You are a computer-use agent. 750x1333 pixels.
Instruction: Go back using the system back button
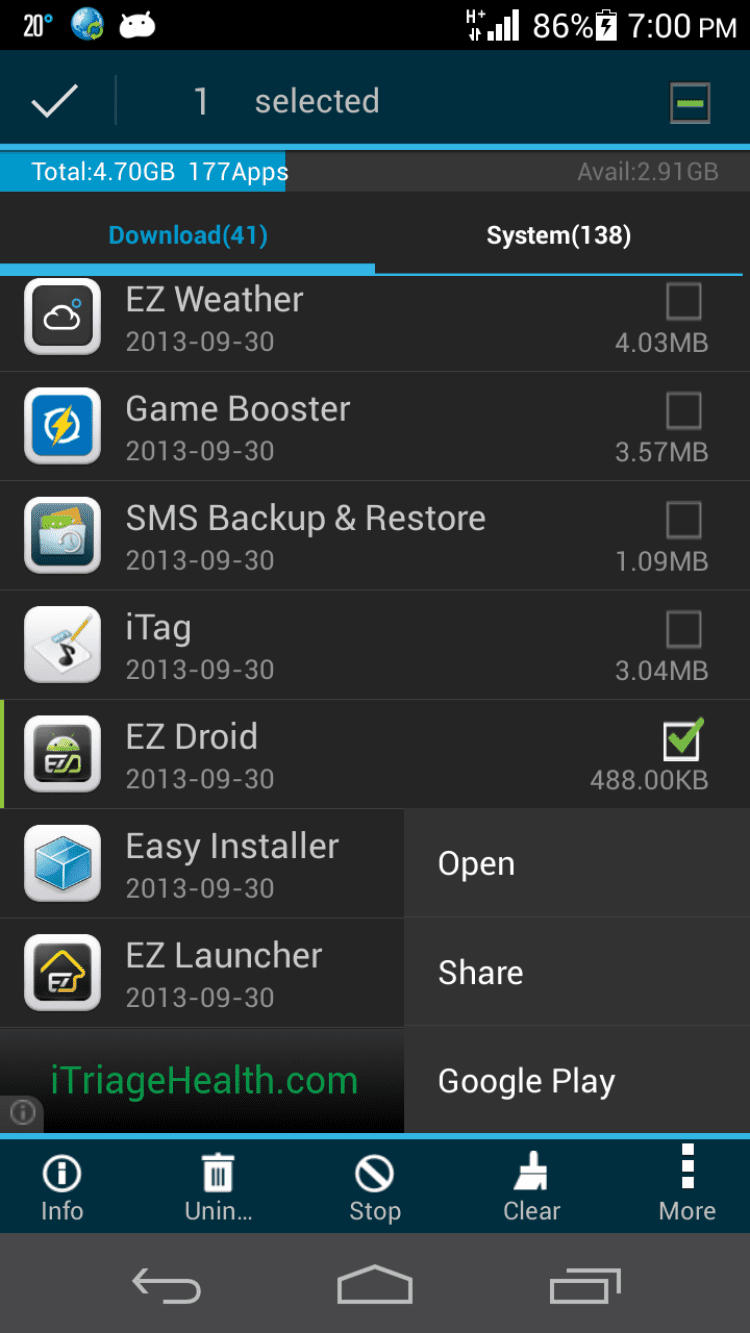(166, 1286)
